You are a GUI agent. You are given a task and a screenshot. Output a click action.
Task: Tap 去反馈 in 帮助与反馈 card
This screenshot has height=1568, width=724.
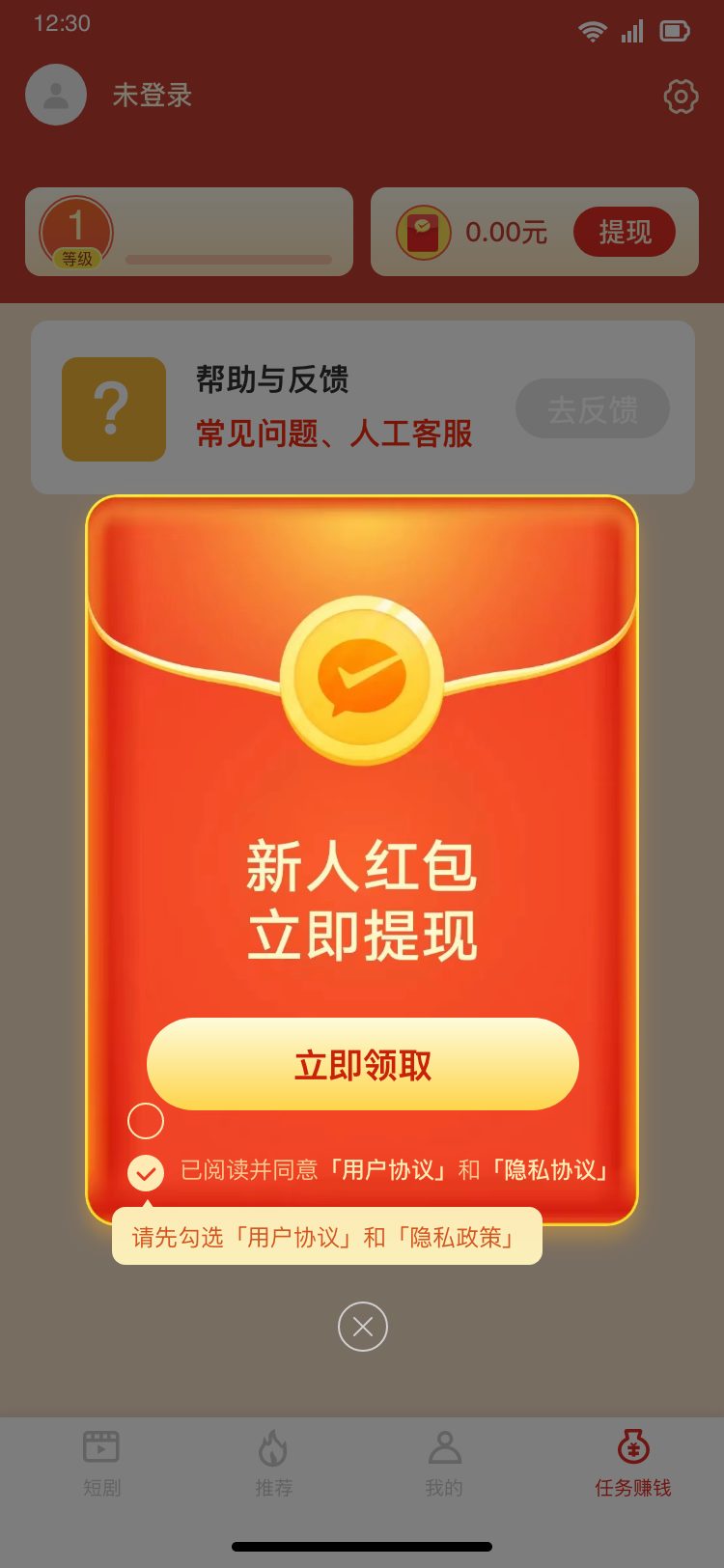pos(592,409)
